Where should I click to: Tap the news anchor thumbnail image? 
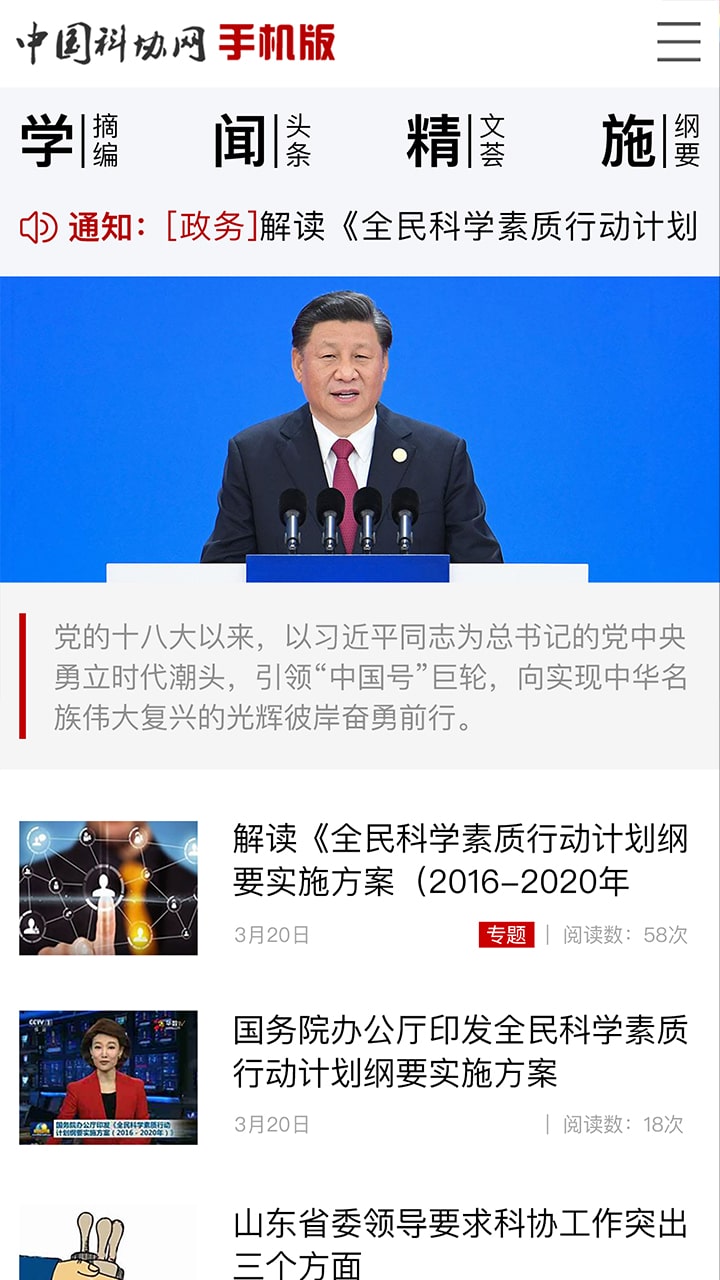pos(108,1077)
